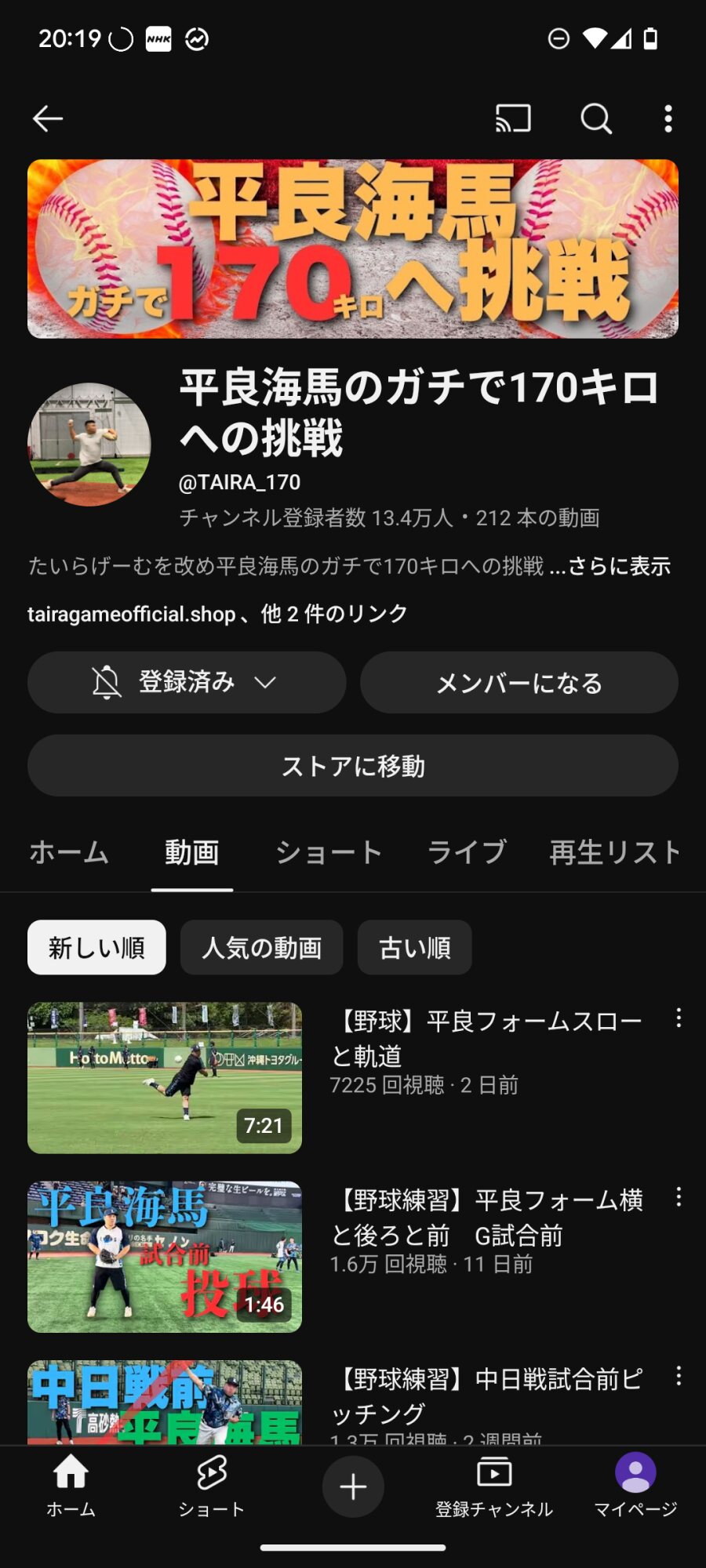Viewport: 706px width, 1568px height.
Task: Select the 古い順 sort chip
Action: click(x=414, y=948)
